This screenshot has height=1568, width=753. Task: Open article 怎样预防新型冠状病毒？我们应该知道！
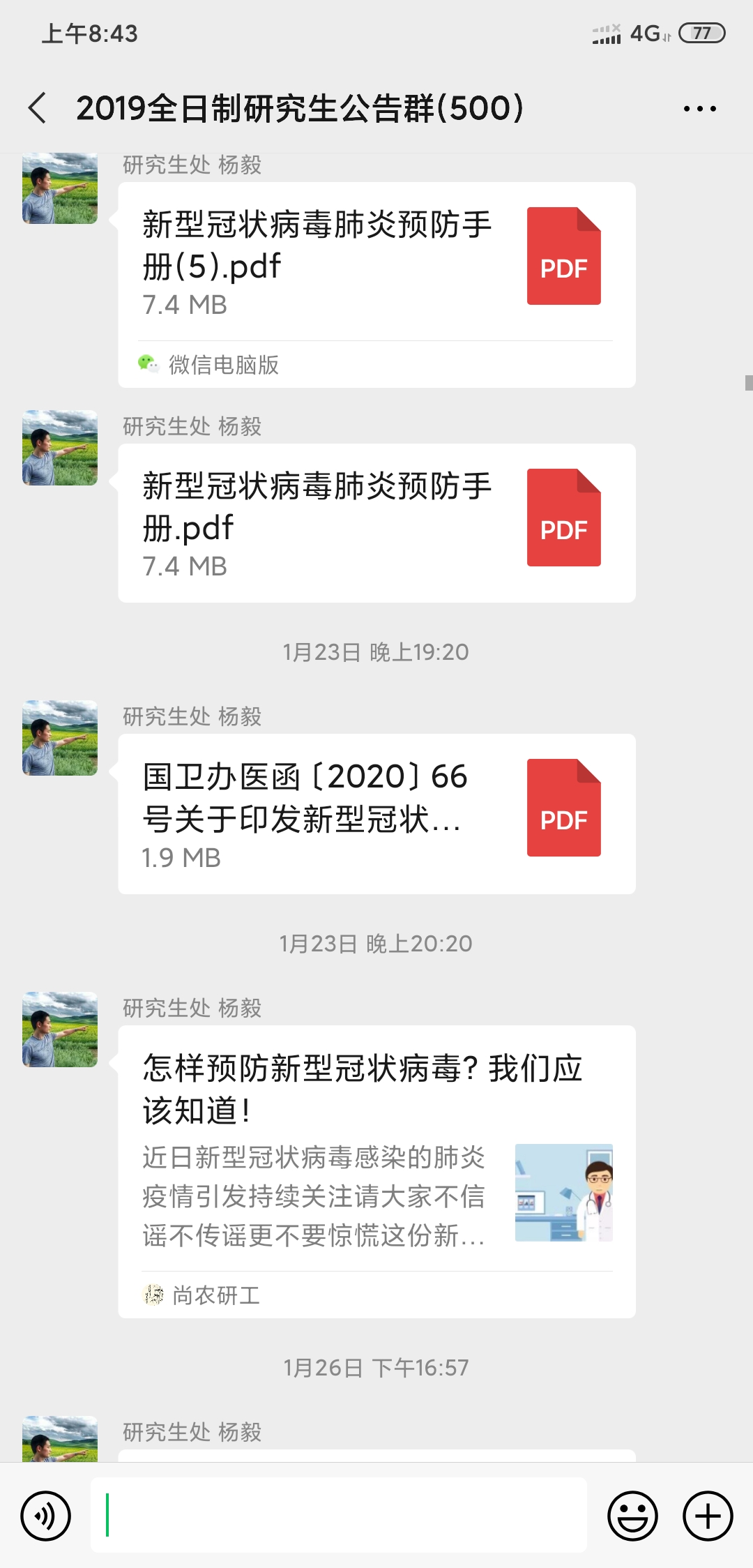[376, 1158]
